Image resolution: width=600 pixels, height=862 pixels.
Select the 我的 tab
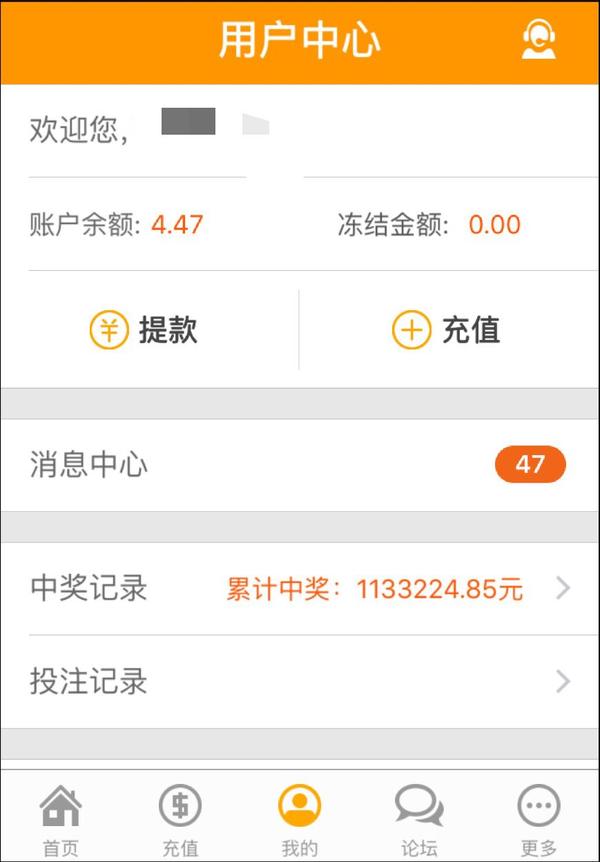pos(300,820)
